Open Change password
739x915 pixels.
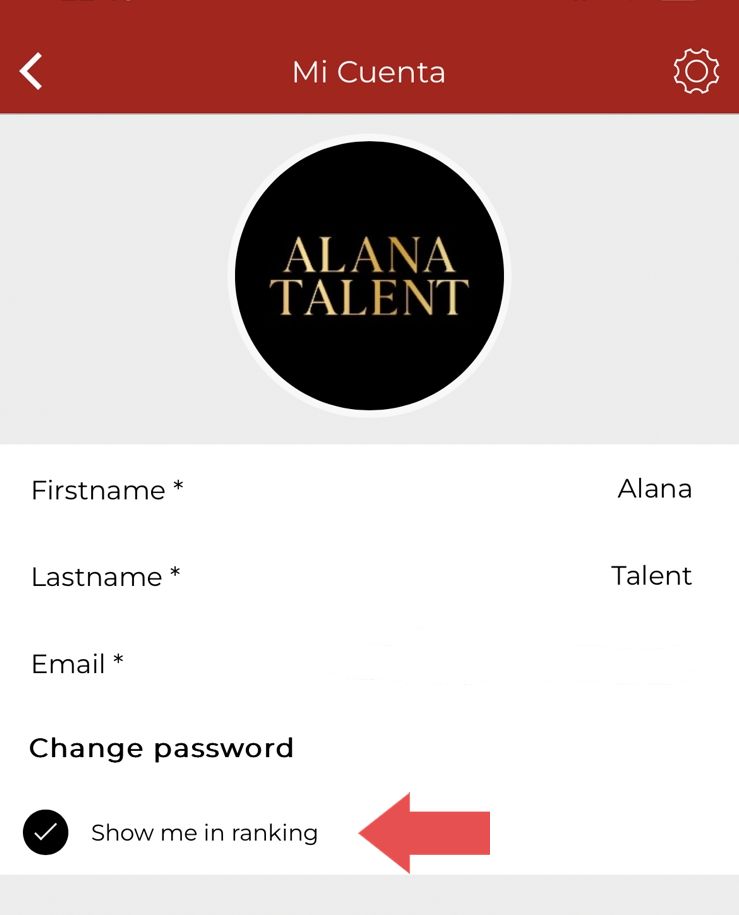tap(161, 748)
